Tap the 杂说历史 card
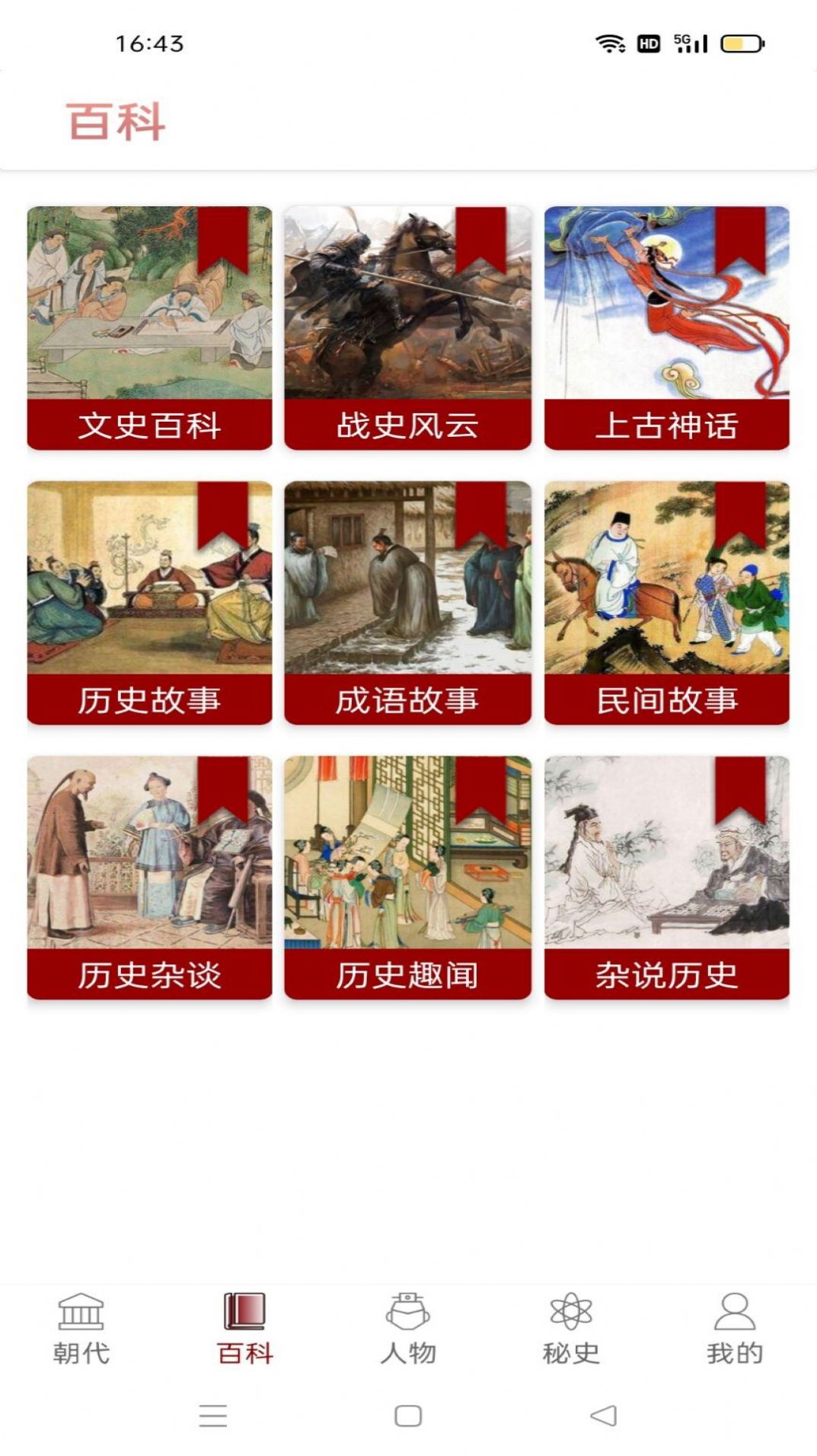Image resolution: width=817 pixels, height=1456 pixels. (666, 878)
